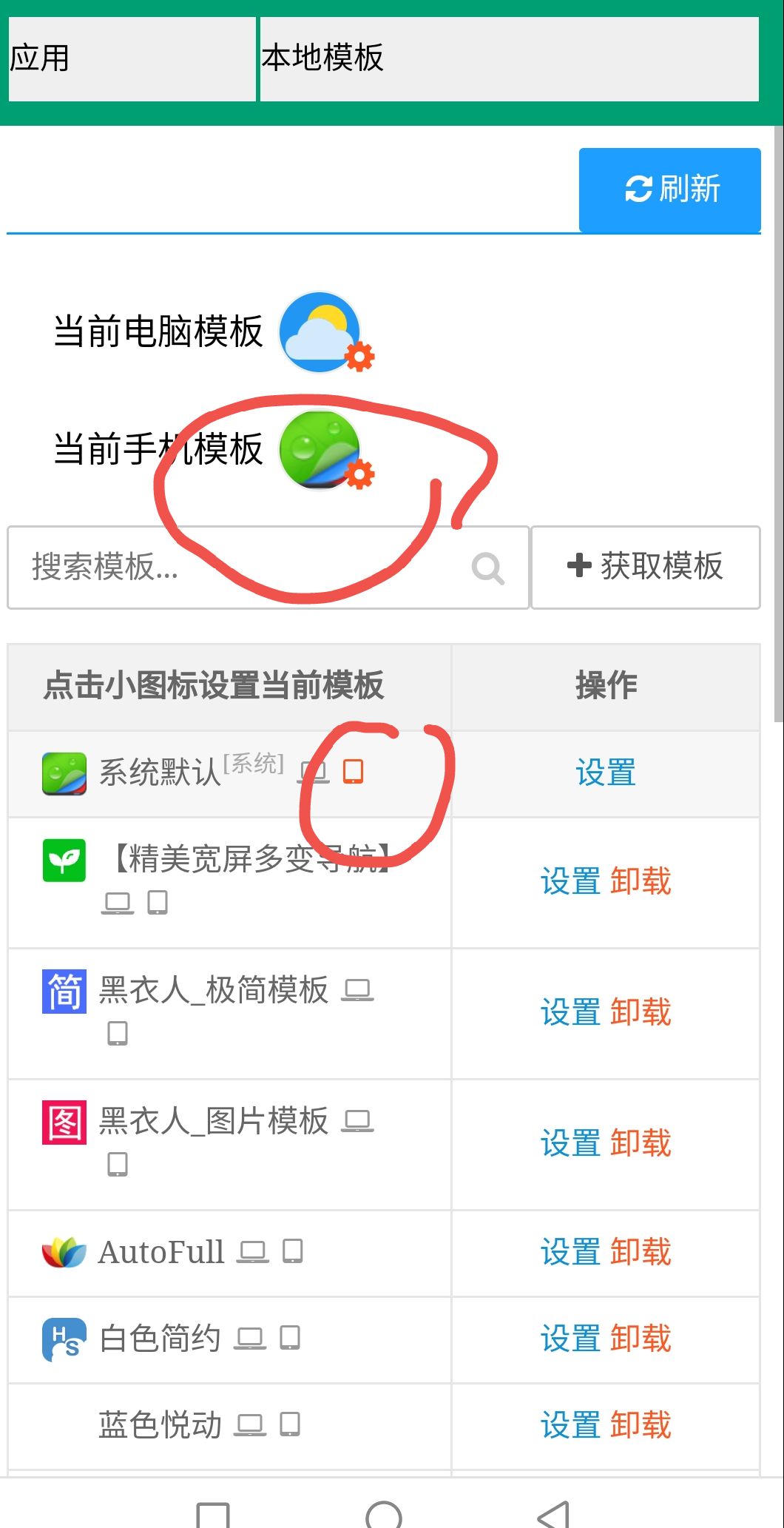Open 设置 for 黑衣人_图片模板
Image resolution: width=784 pixels, height=1528 pixels.
coord(570,1143)
